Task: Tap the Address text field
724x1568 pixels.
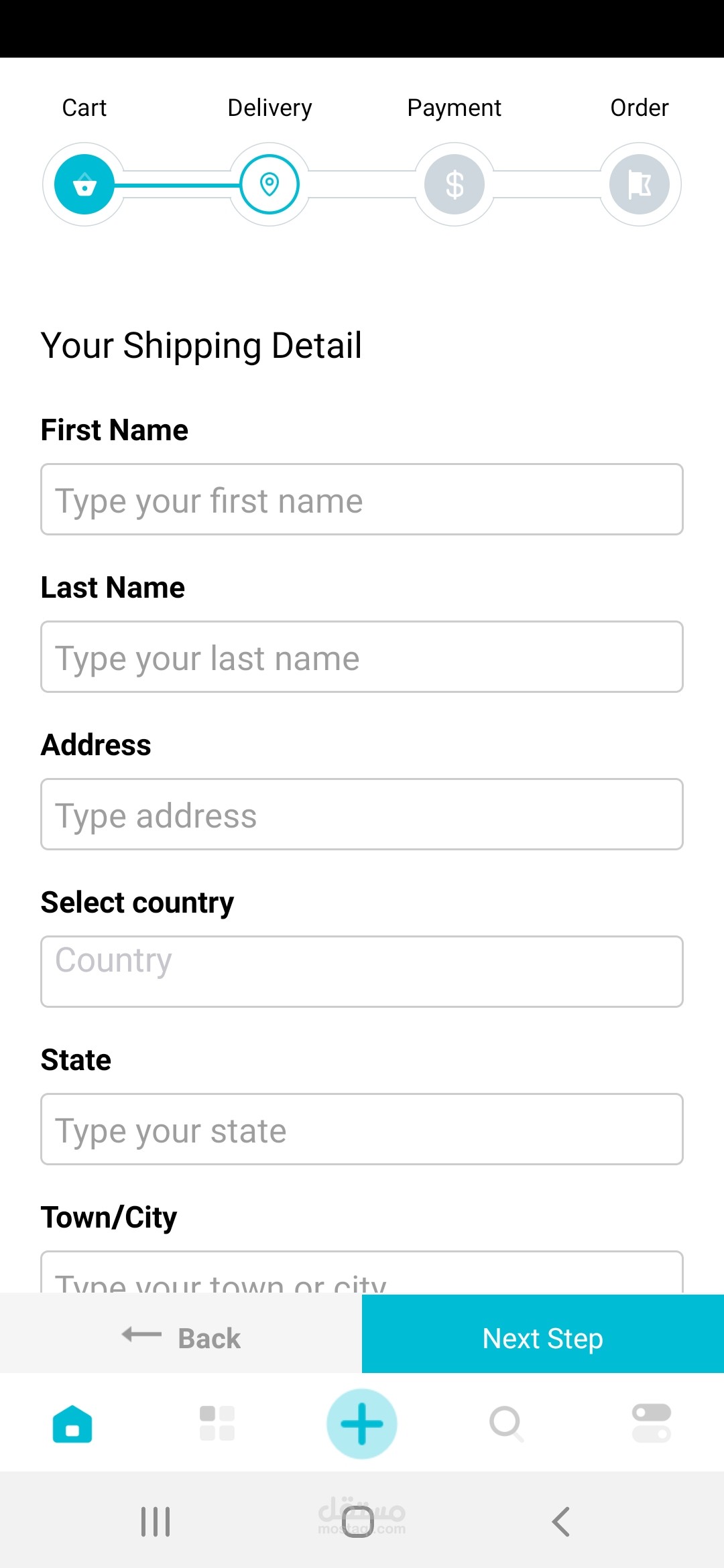Action: click(362, 814)
